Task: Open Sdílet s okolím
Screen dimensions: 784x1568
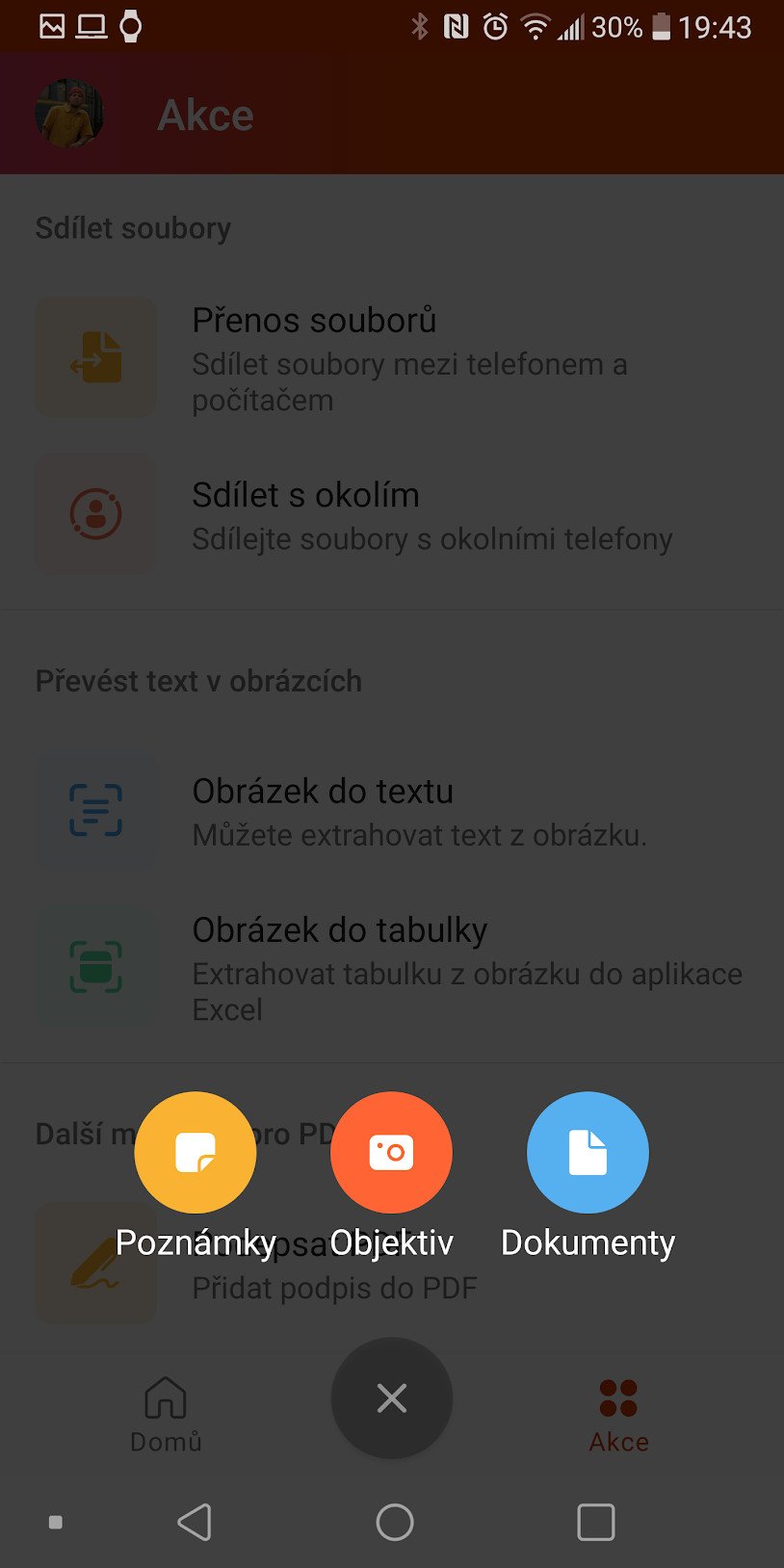Action: 392,515
